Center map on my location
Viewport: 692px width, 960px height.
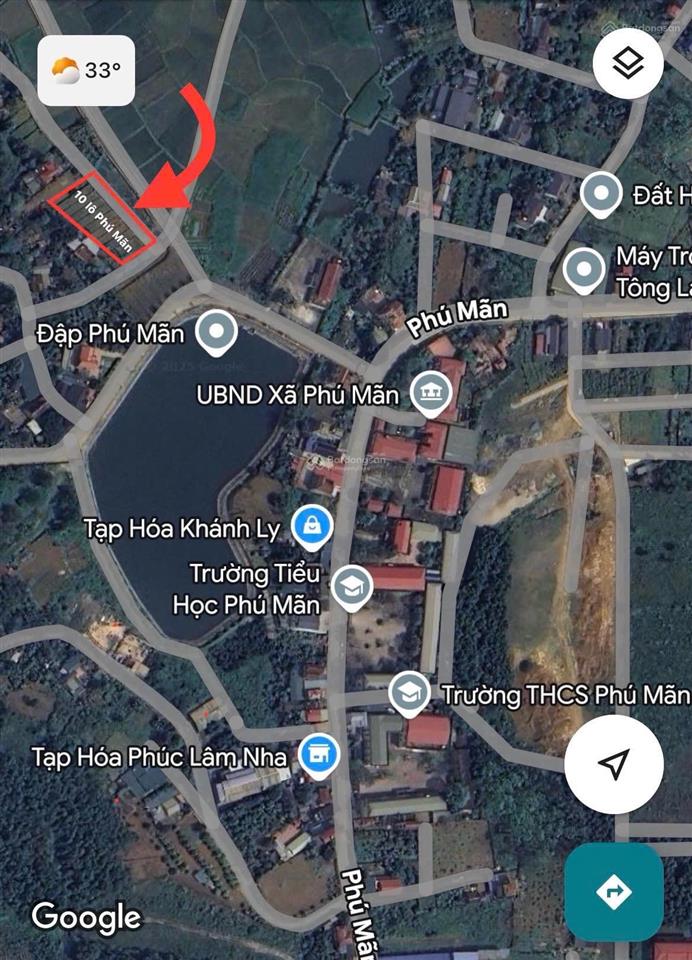coord(613,765)
